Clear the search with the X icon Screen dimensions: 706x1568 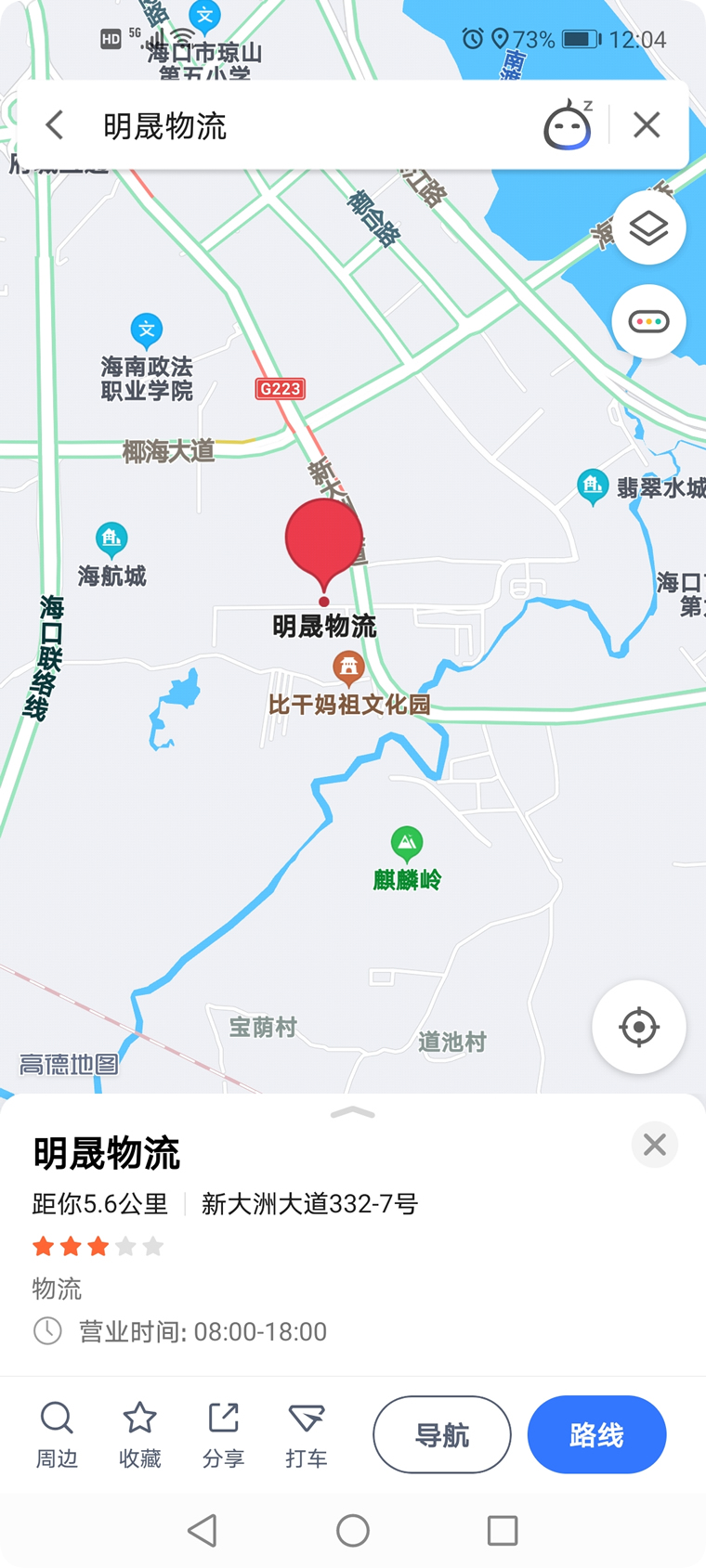coord(647,124)
